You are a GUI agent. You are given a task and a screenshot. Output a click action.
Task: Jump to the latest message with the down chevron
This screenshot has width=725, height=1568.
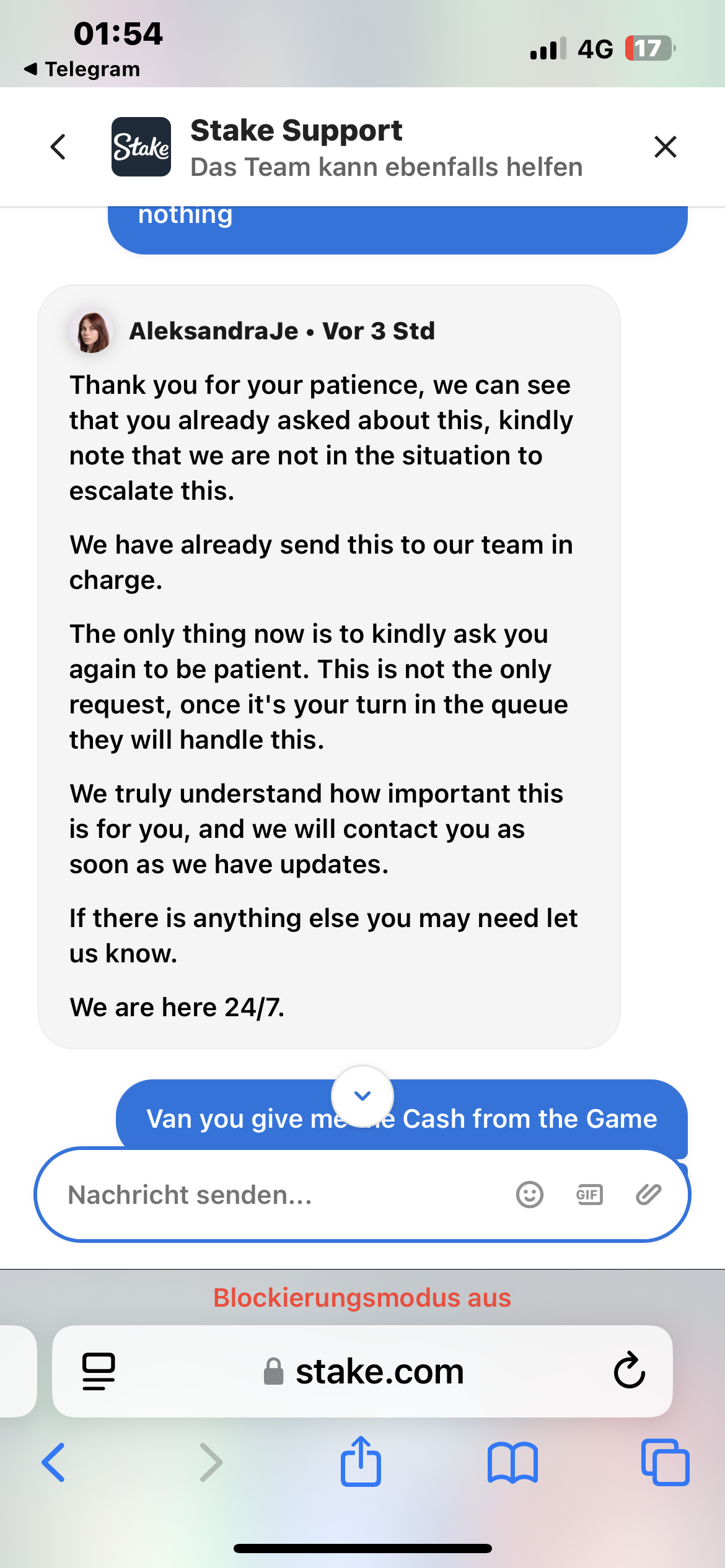tap(362, 1095)
